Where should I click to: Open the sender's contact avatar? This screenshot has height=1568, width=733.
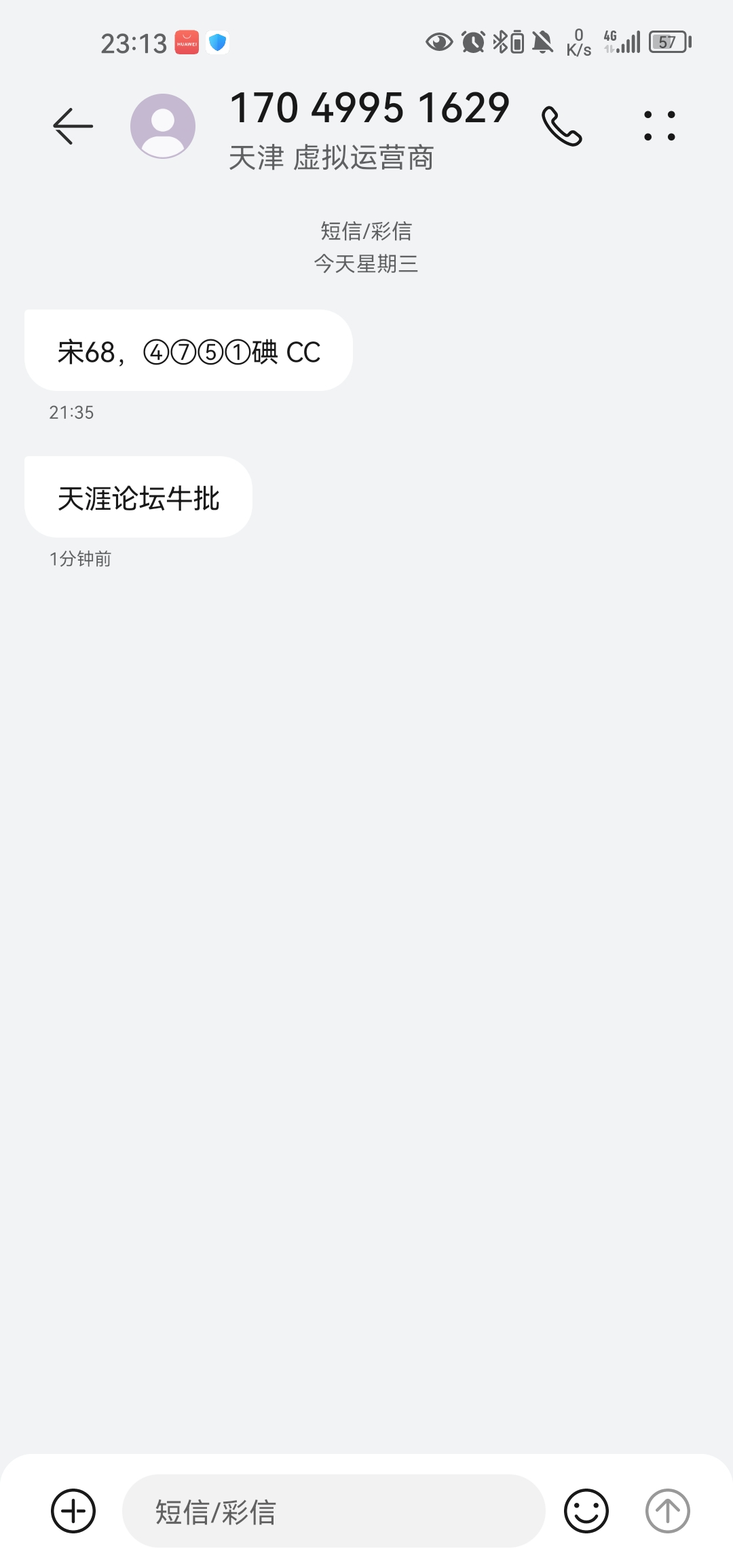pyautogui.click(x=163, y=126)
